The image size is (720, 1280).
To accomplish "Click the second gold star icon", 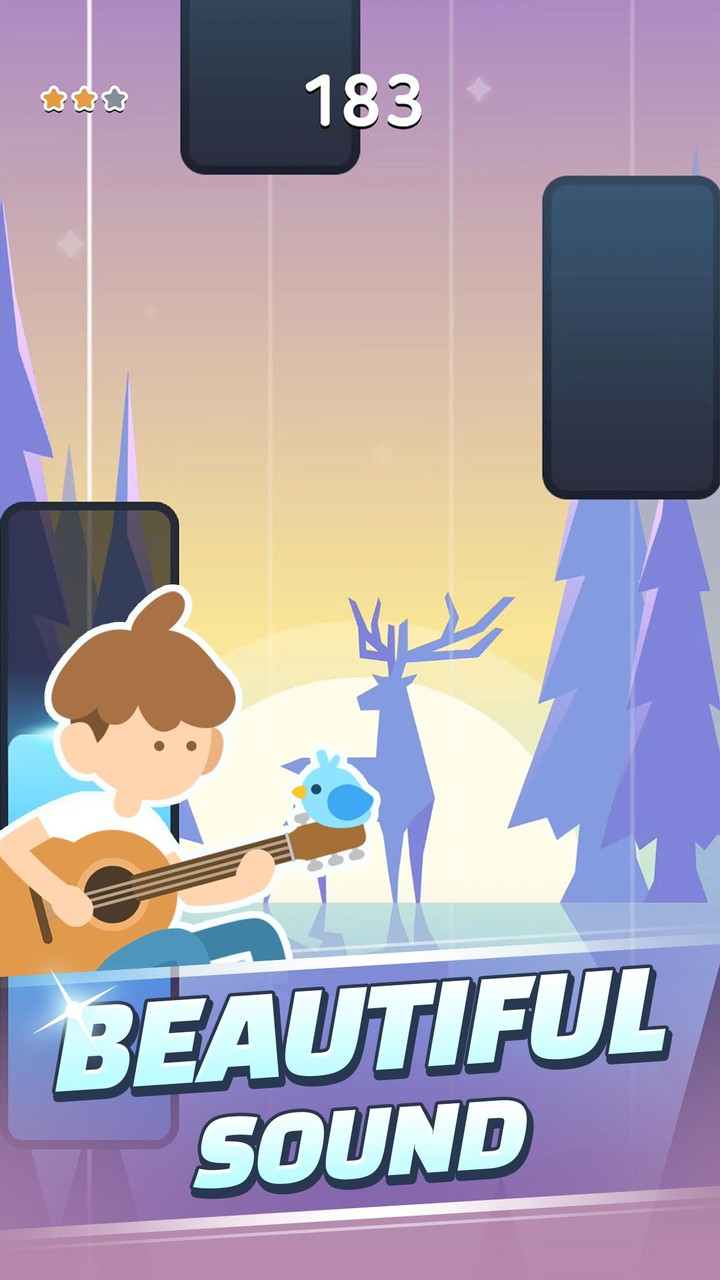I will 82,98.
